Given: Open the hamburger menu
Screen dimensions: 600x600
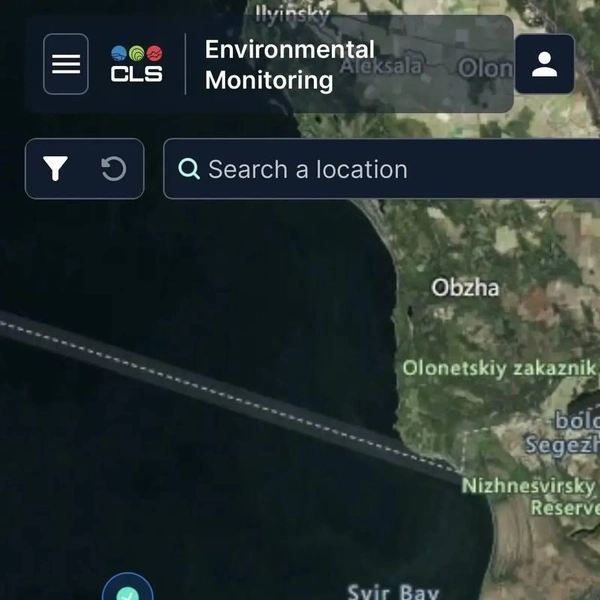Looking at the screenshot, I should click(x=66, y=64).
